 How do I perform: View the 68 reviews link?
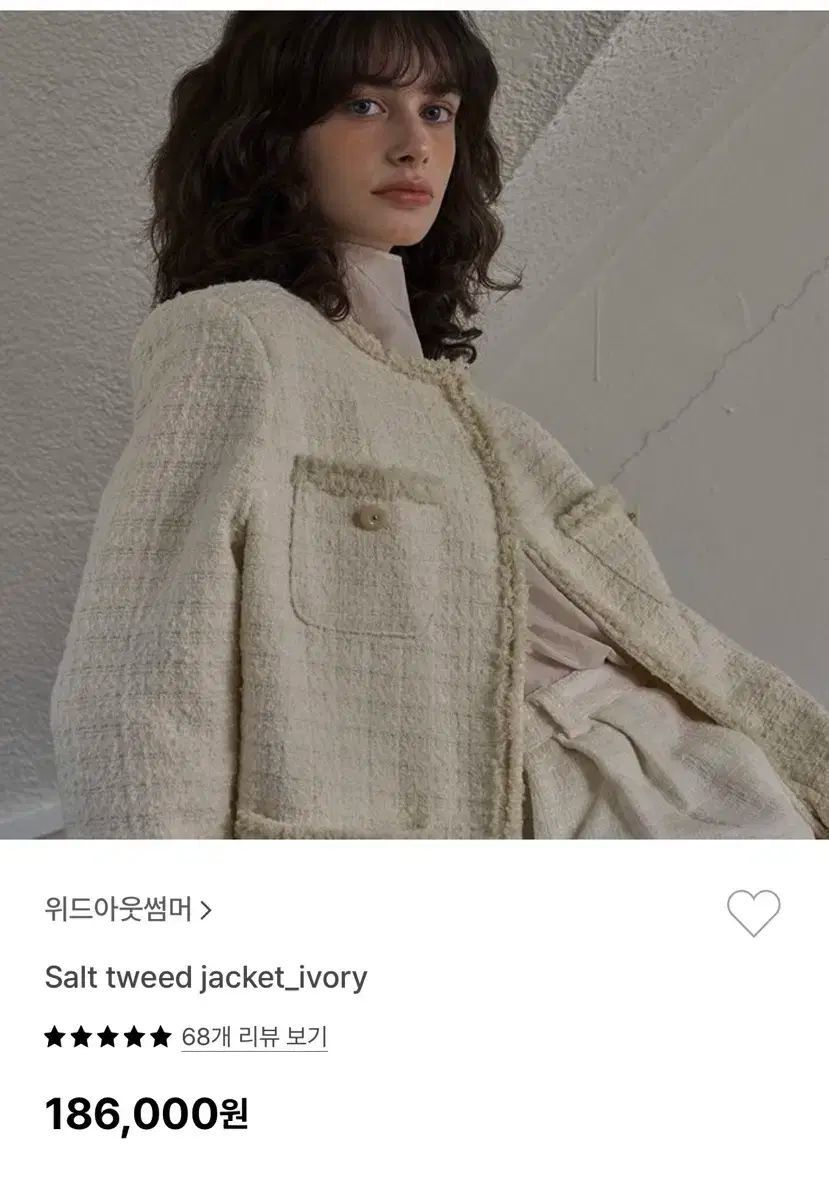(x=254, y=1037)
